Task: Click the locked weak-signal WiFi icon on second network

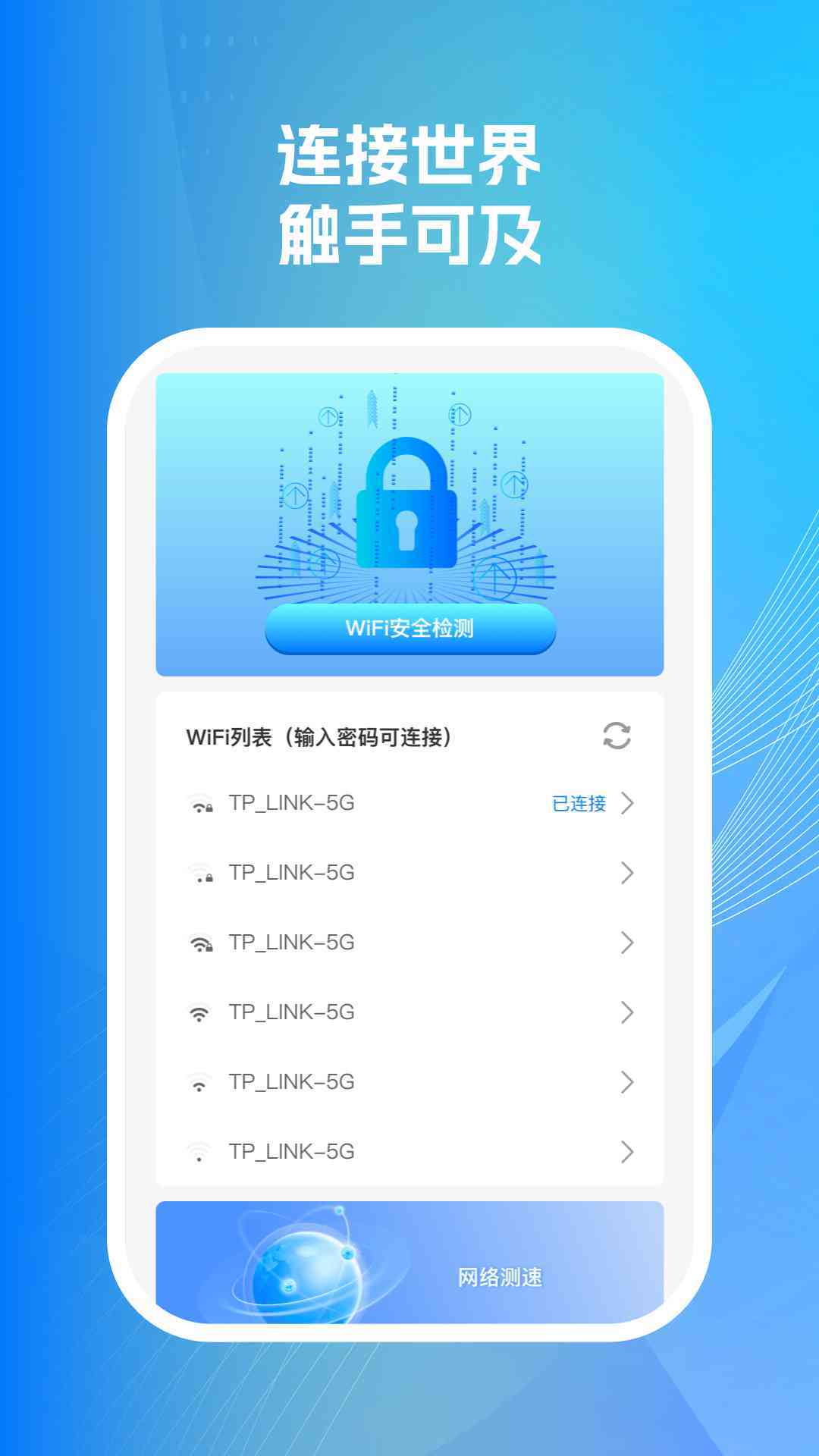Action: click(x=200, y=873)
